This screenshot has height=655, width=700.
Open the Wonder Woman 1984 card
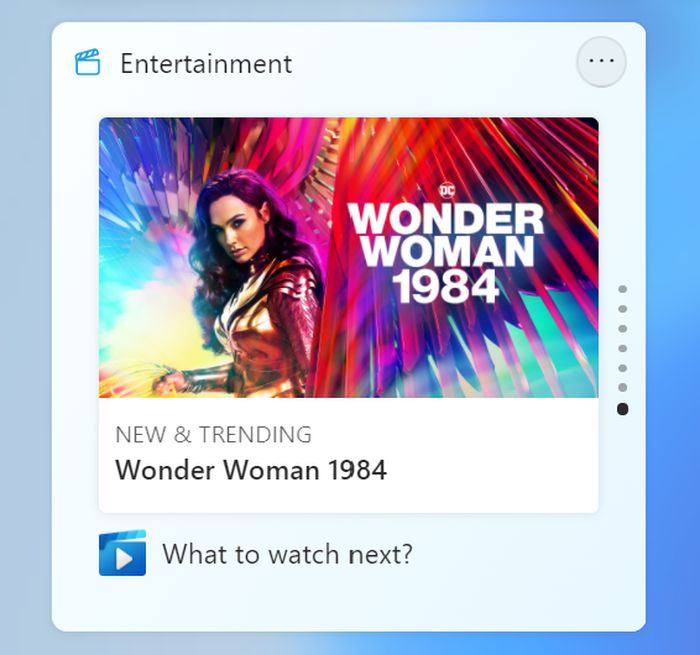pos(348,314)
